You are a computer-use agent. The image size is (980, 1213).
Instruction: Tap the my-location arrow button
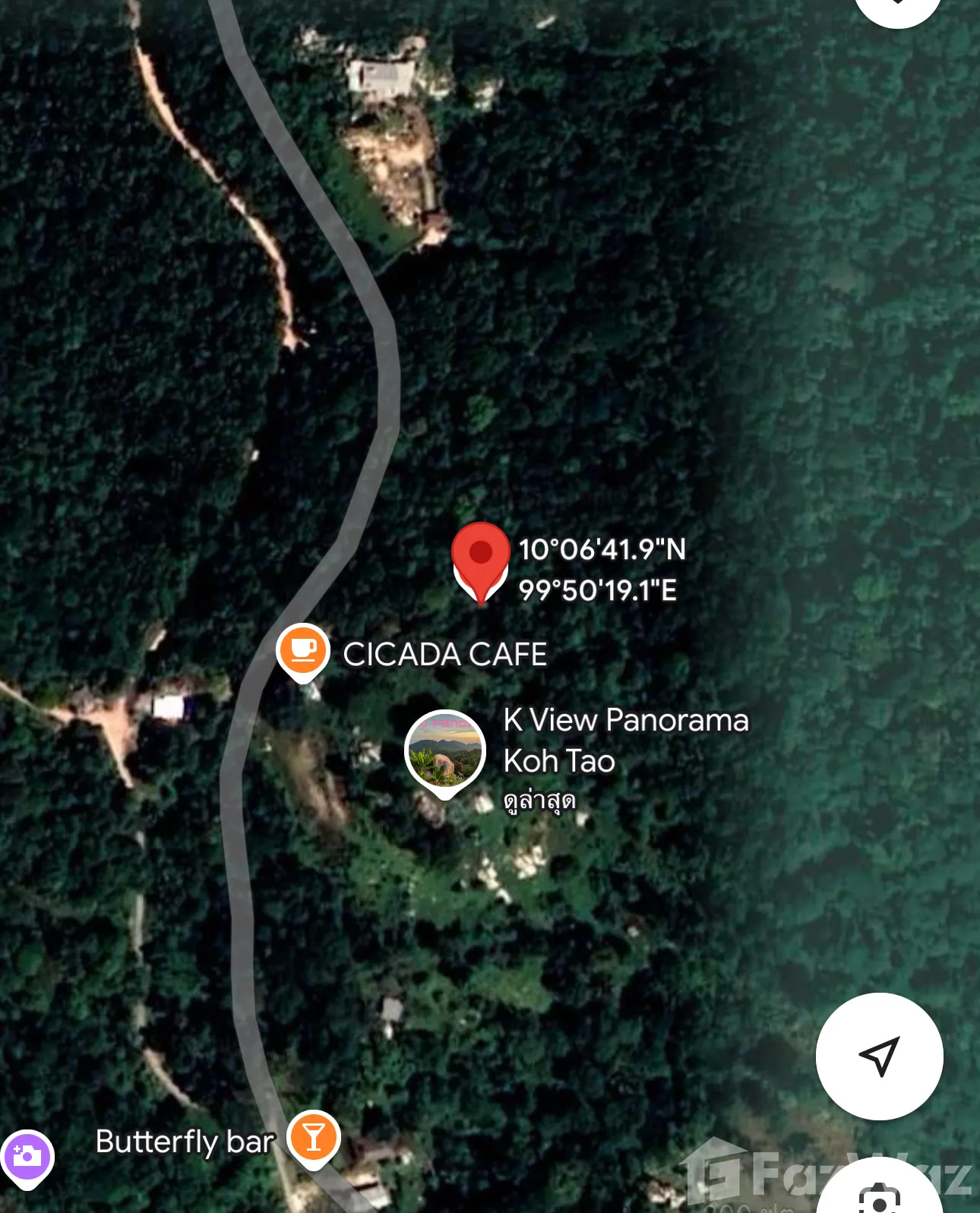pos(879,1055)
